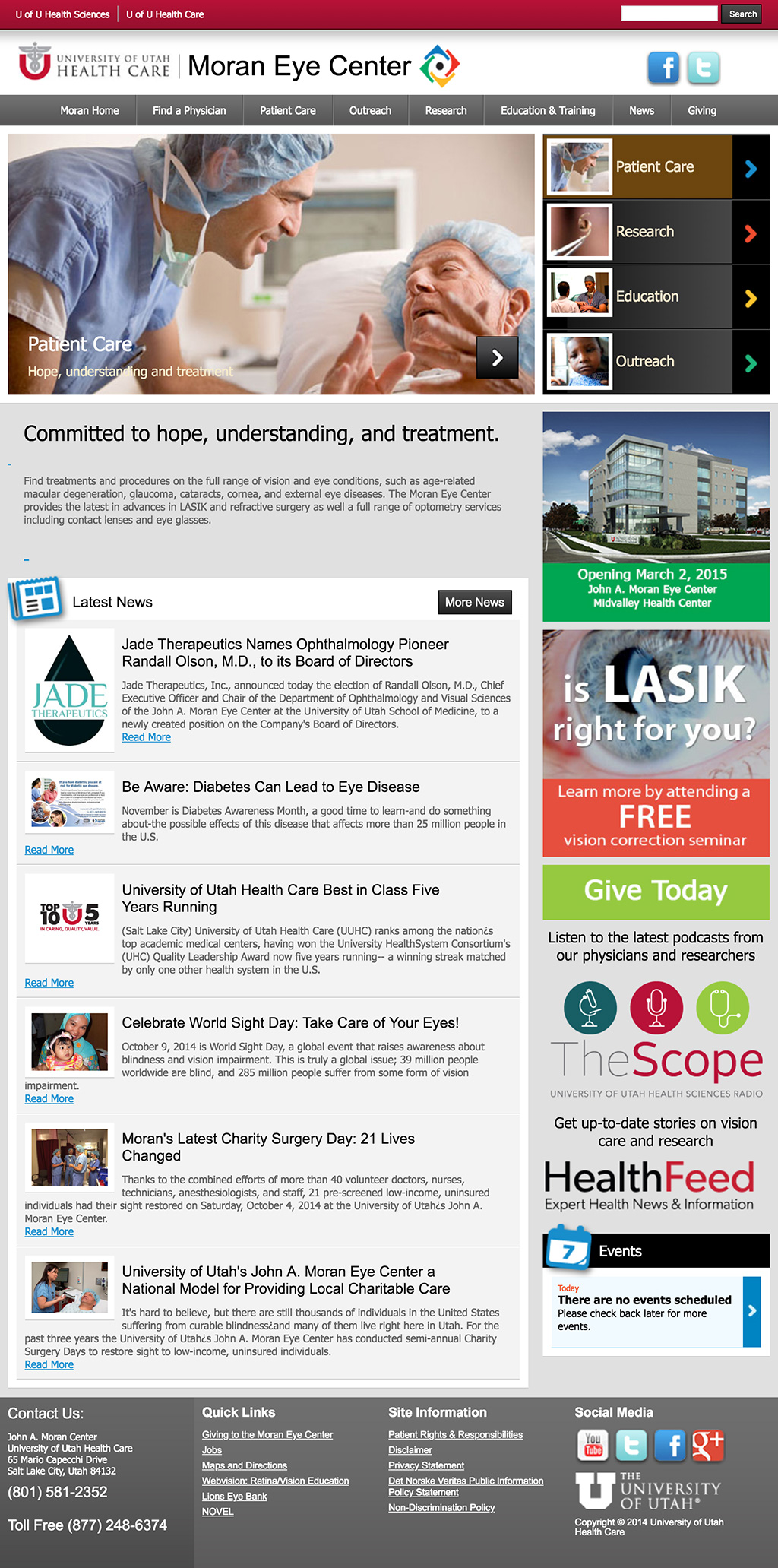Open the Facebook icon in the header

(x=663, y=68)
